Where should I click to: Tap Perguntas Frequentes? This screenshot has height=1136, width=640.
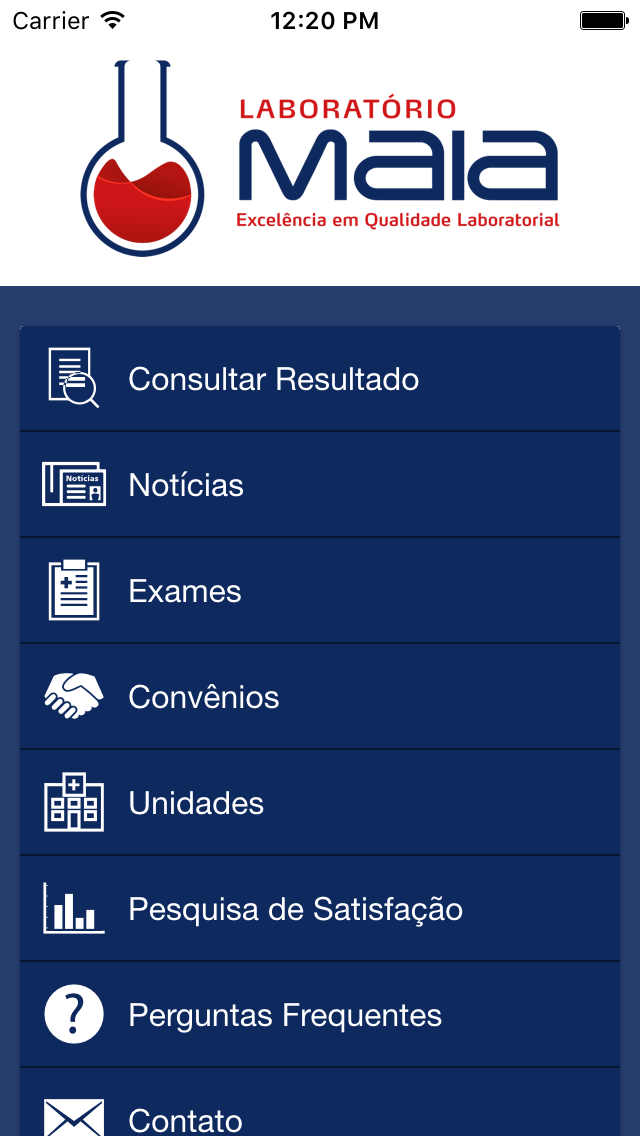click(320, 1014)
